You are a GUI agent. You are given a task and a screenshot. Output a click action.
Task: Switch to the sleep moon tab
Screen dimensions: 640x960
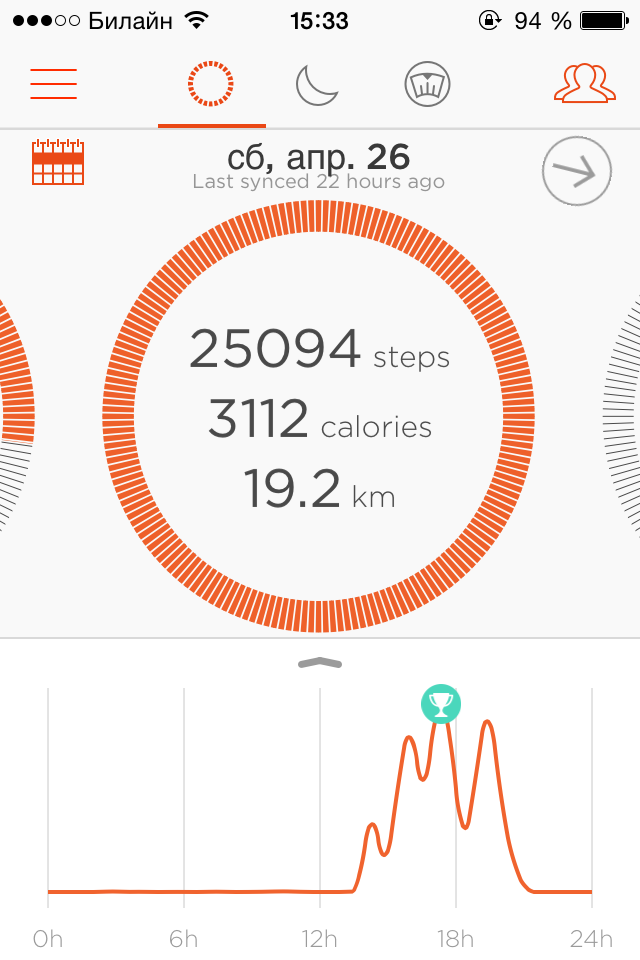point(317,85)
